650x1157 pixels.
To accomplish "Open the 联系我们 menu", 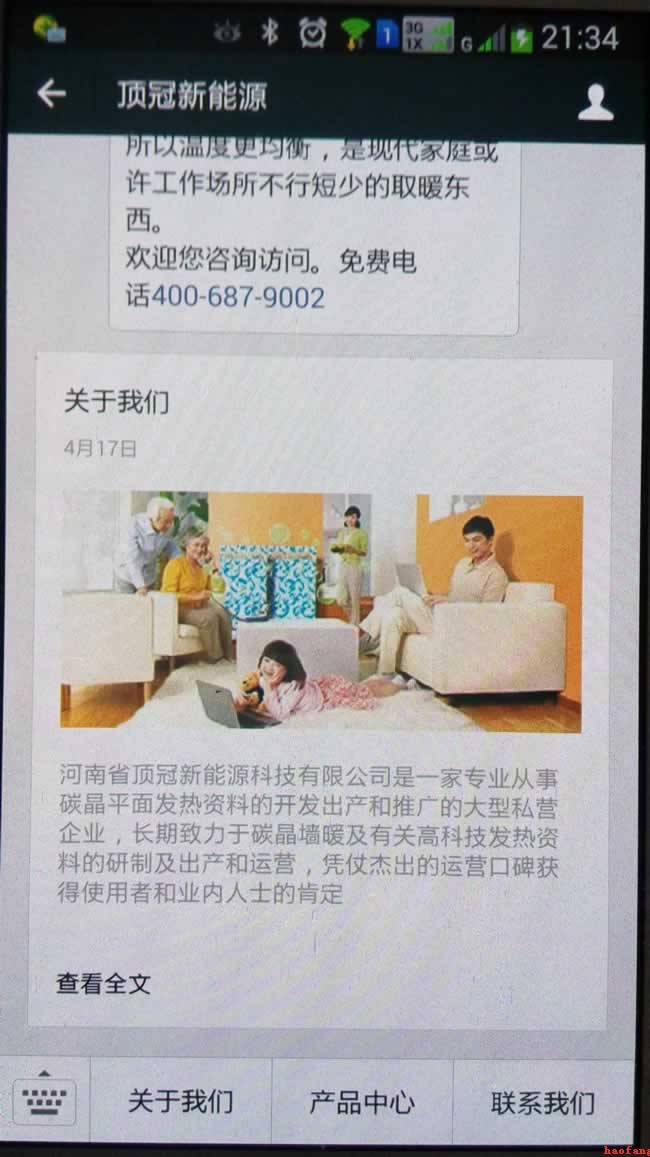I will pos(543,1103).
